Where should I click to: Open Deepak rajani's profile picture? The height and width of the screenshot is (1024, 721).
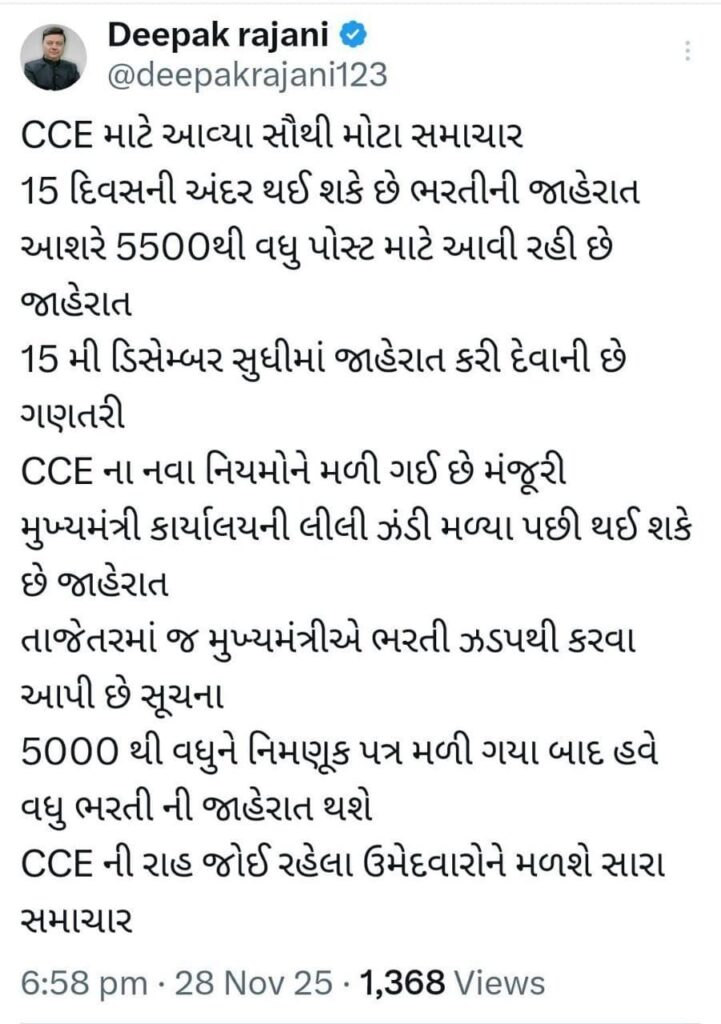[54, 58]
